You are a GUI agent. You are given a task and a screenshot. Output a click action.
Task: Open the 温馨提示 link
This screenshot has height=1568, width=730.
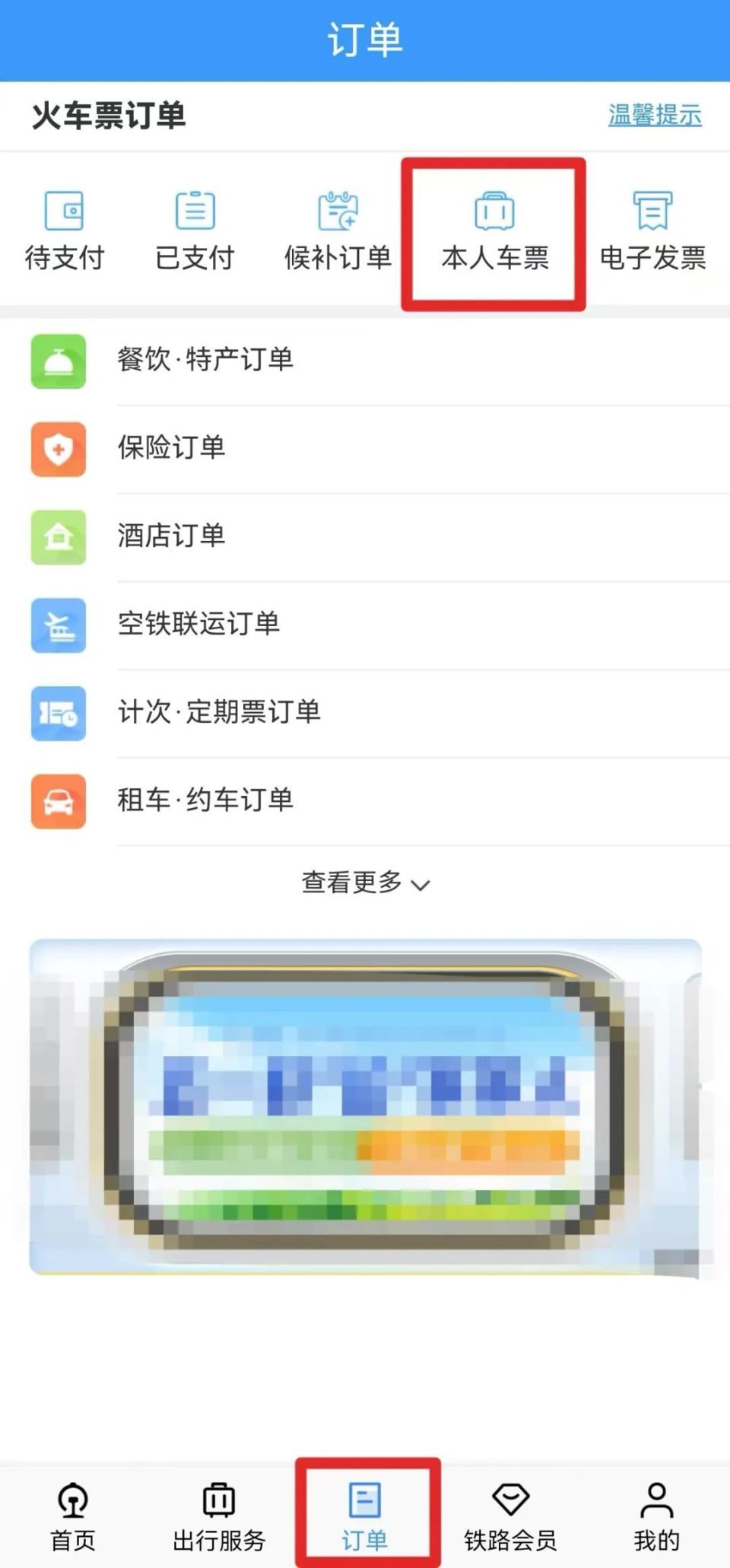[x=654, y=116]
